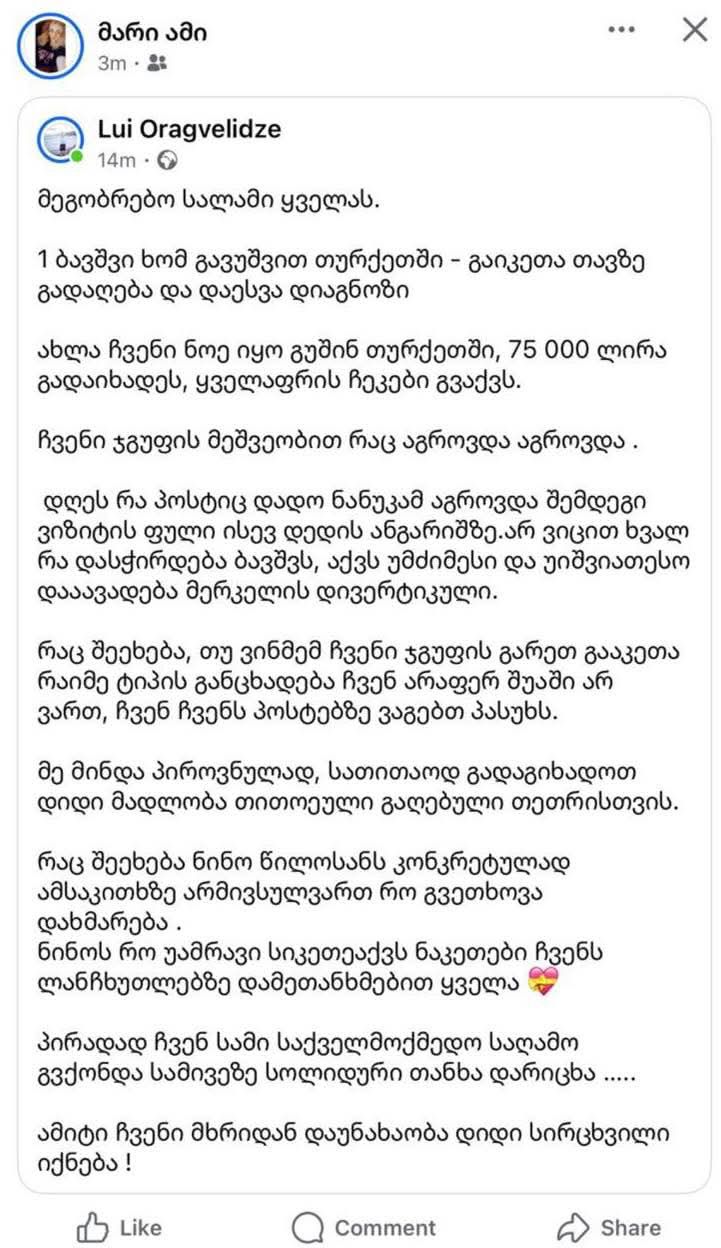
Task: Share this post
Action: (609, 1227)
